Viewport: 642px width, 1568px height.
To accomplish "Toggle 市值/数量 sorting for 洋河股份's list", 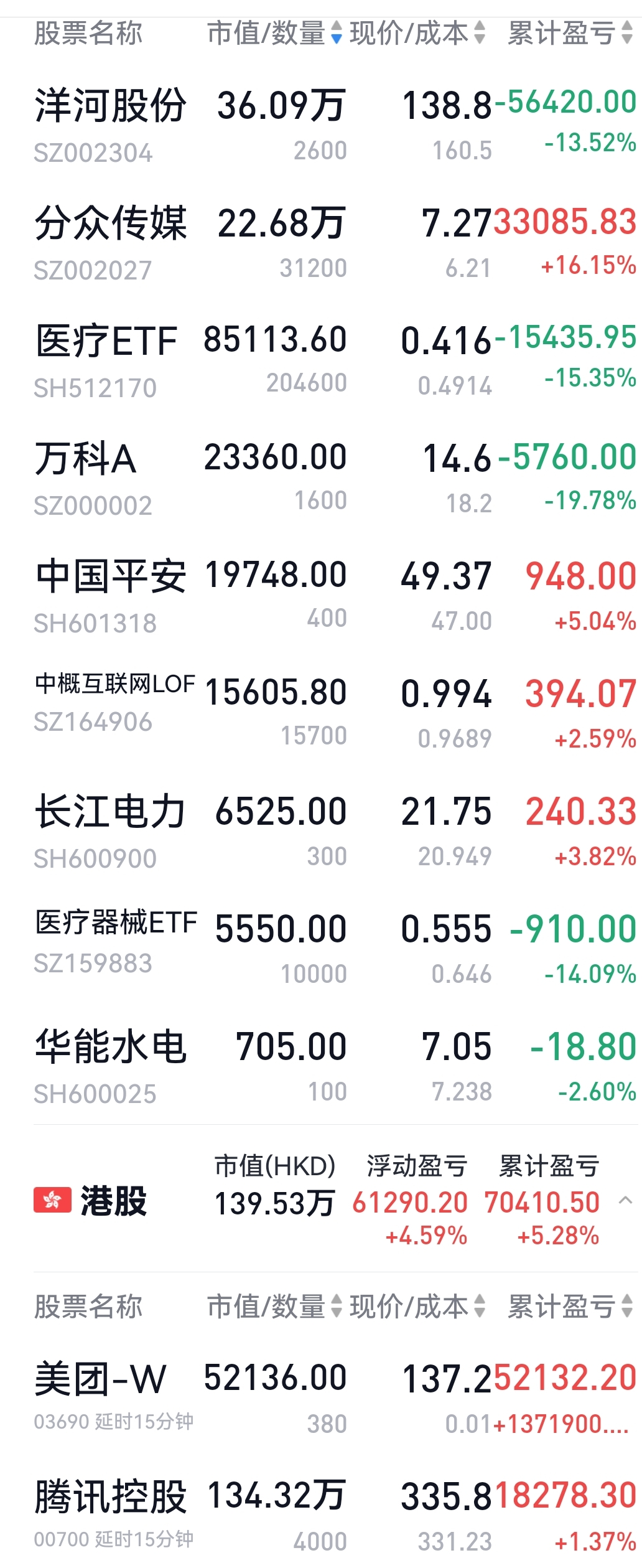I will [274, 32].
